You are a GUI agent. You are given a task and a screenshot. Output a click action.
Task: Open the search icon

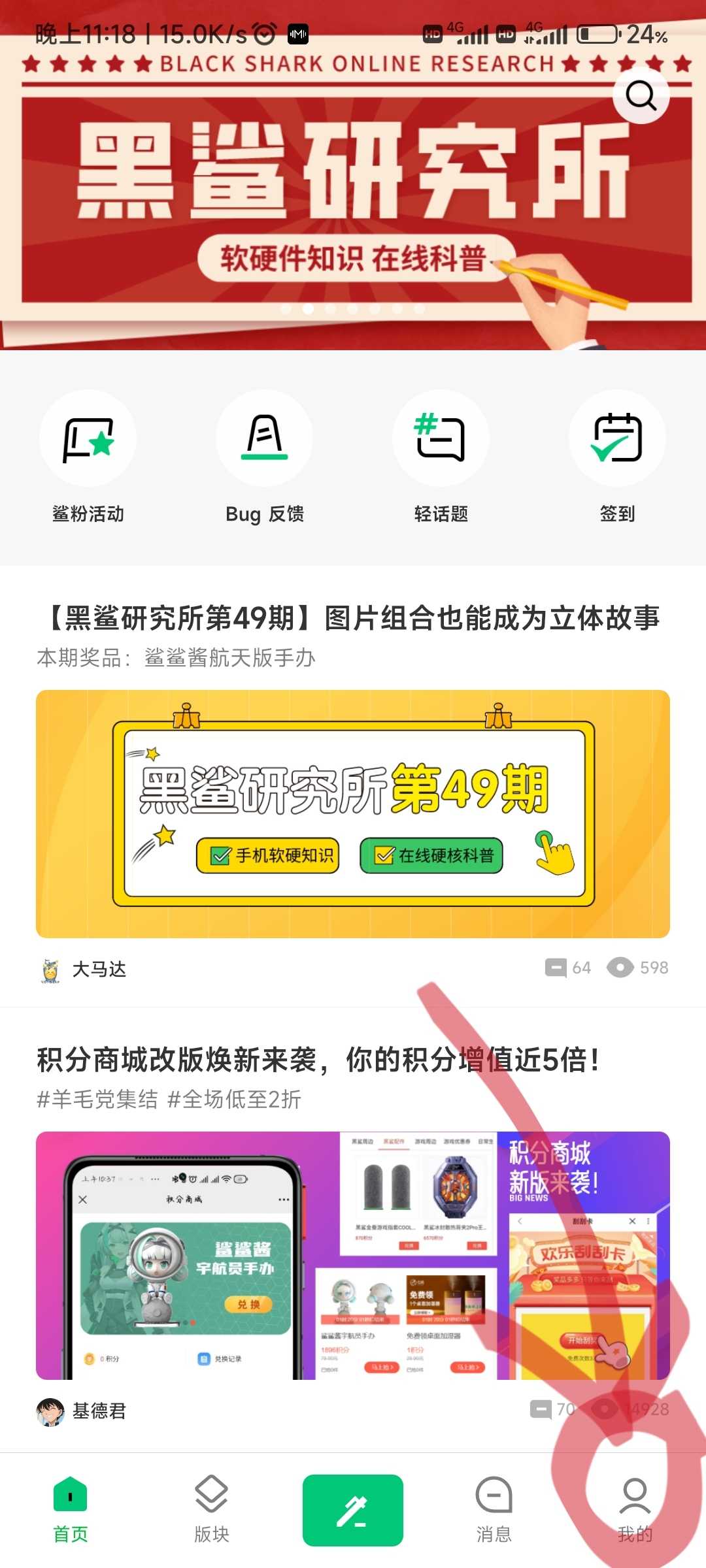(641, 96)
